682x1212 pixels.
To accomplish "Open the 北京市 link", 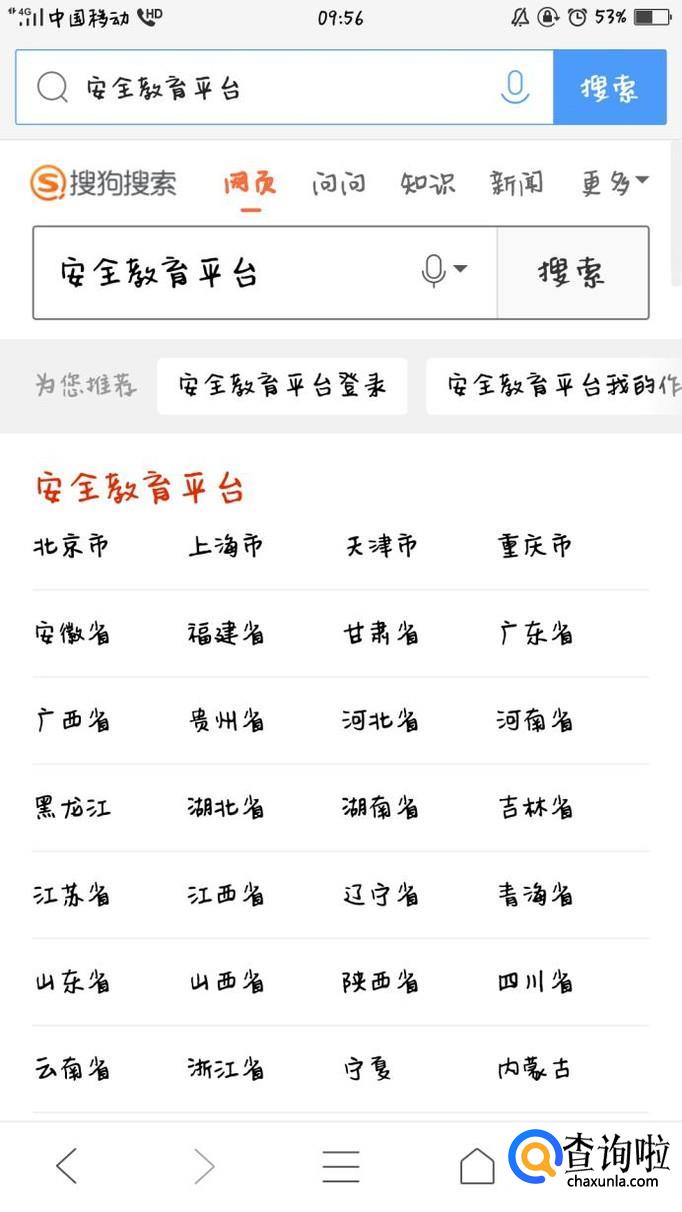I will [71, 546].
